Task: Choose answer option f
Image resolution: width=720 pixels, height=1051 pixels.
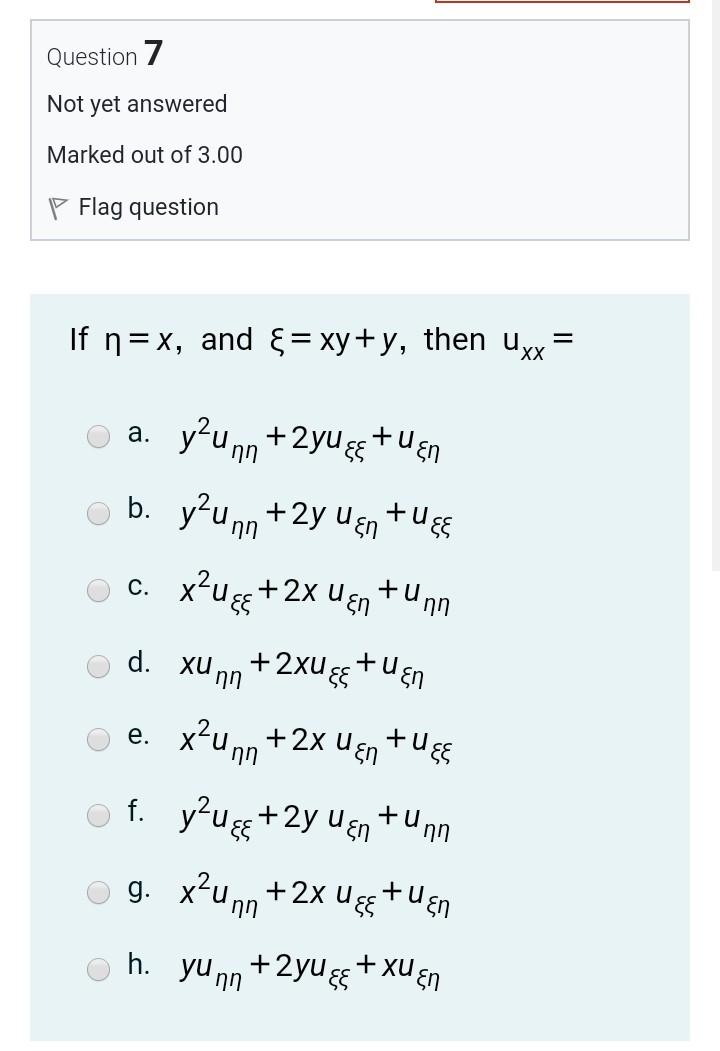Action: click(99, 816)
